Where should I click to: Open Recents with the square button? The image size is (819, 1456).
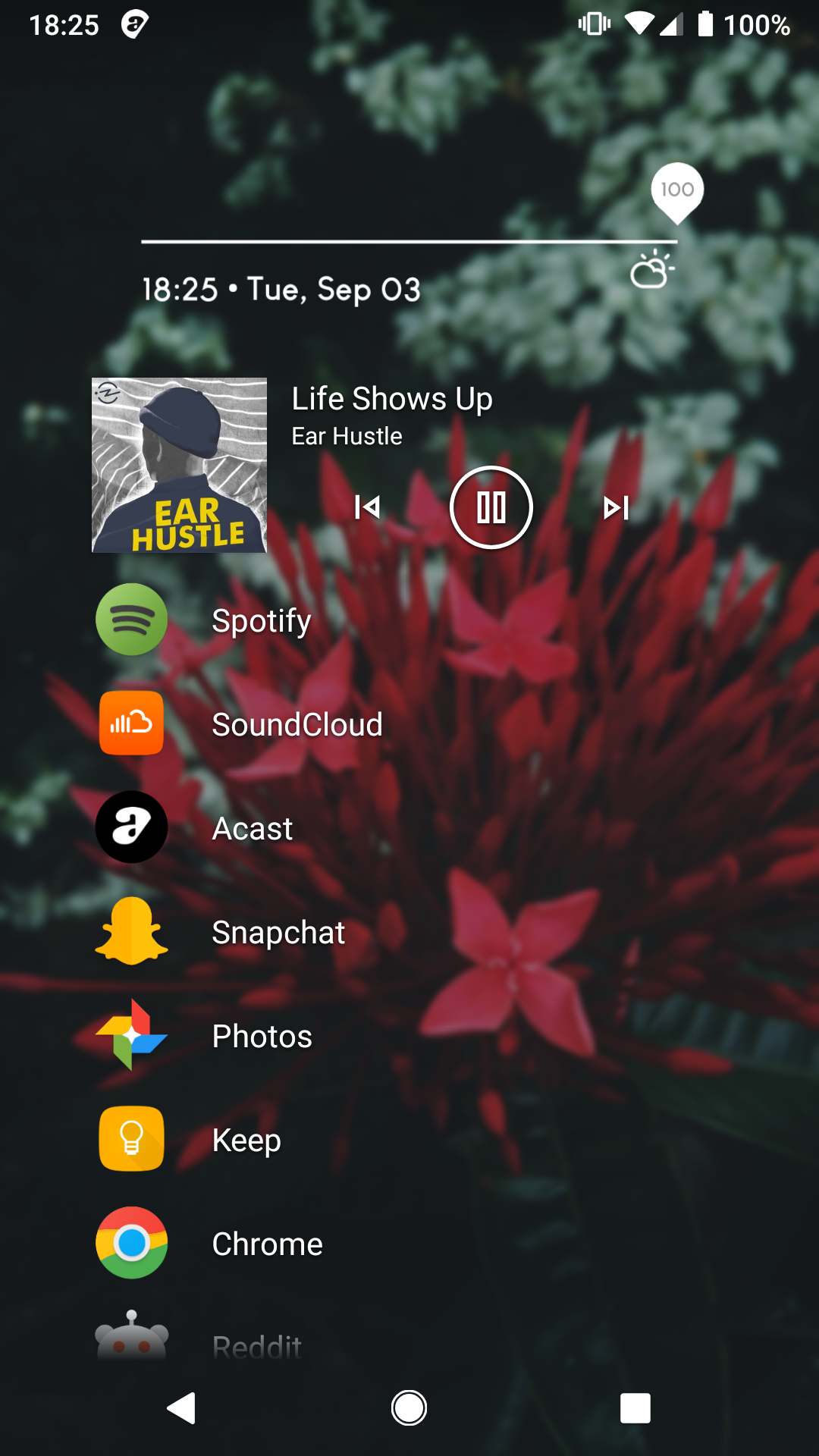(x=635, y=1407)
